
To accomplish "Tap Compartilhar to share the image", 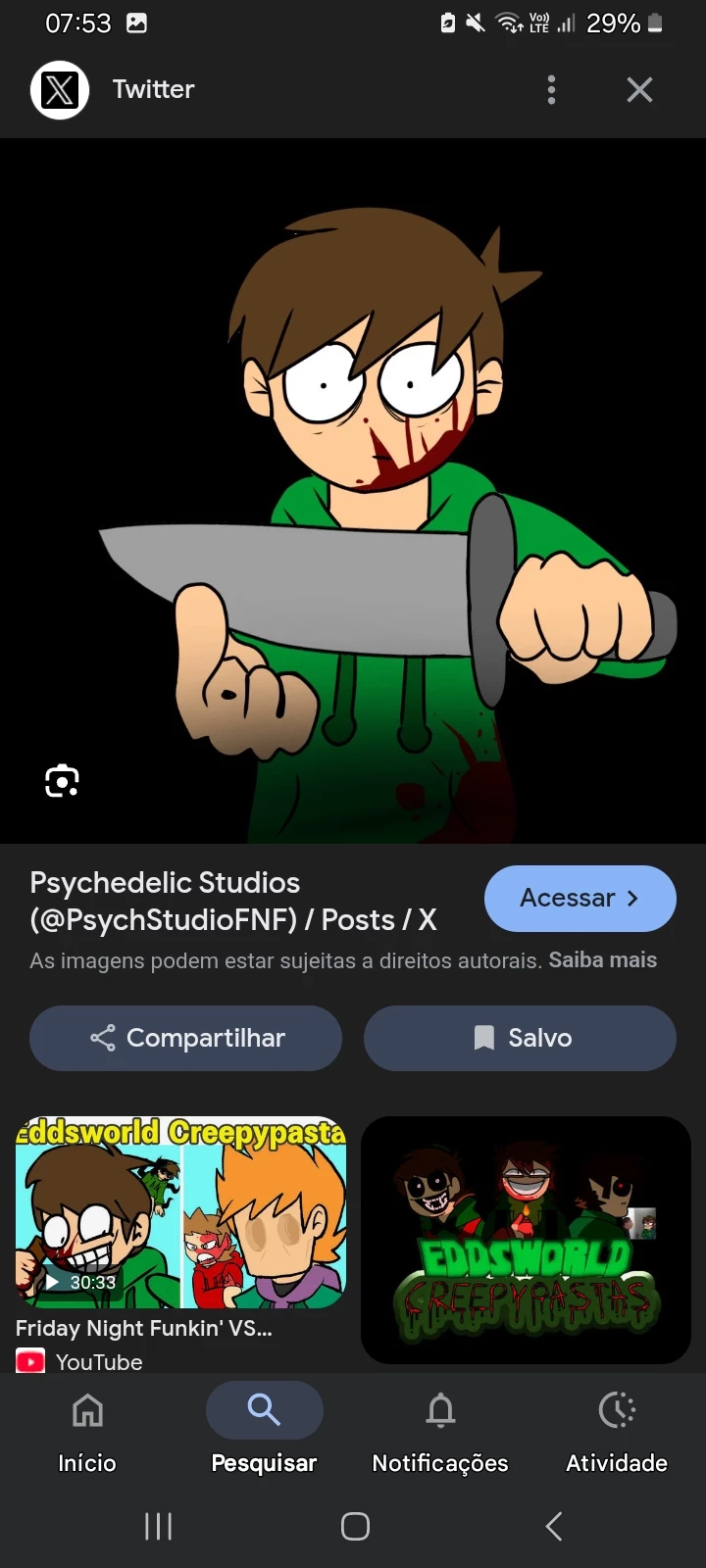I will tap(186, 1038).
